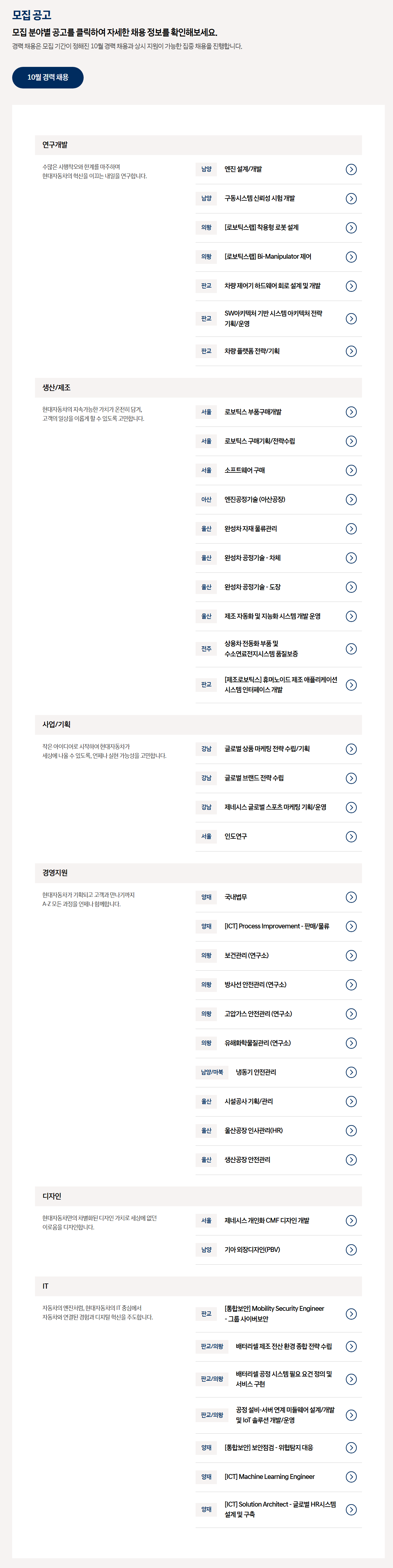This screenshot has width=393, height=1568.
Task: View 울산공장 인사관리(HR) posting
Action: point(278,1131)
